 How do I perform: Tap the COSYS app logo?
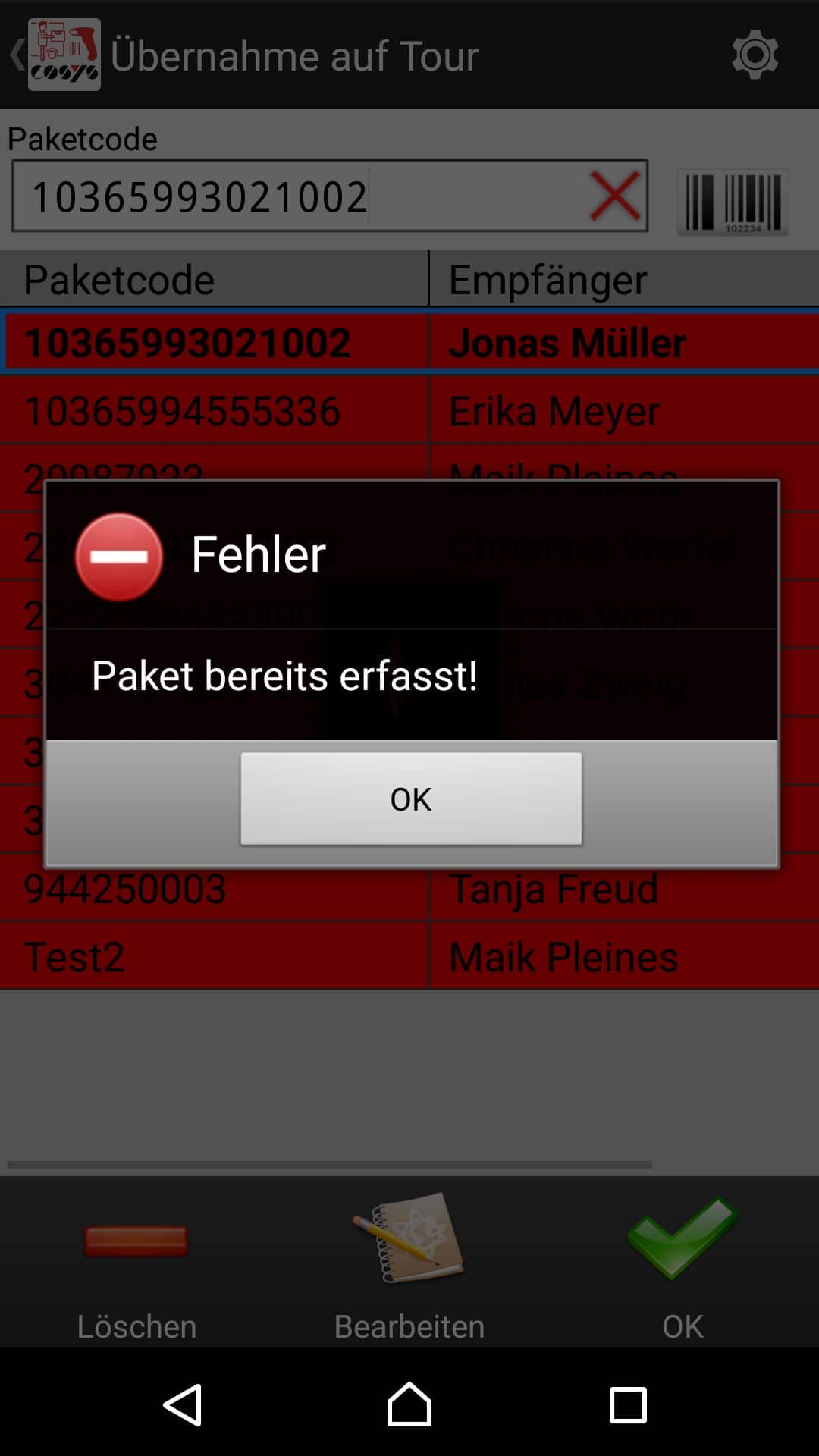pos(64,53)
